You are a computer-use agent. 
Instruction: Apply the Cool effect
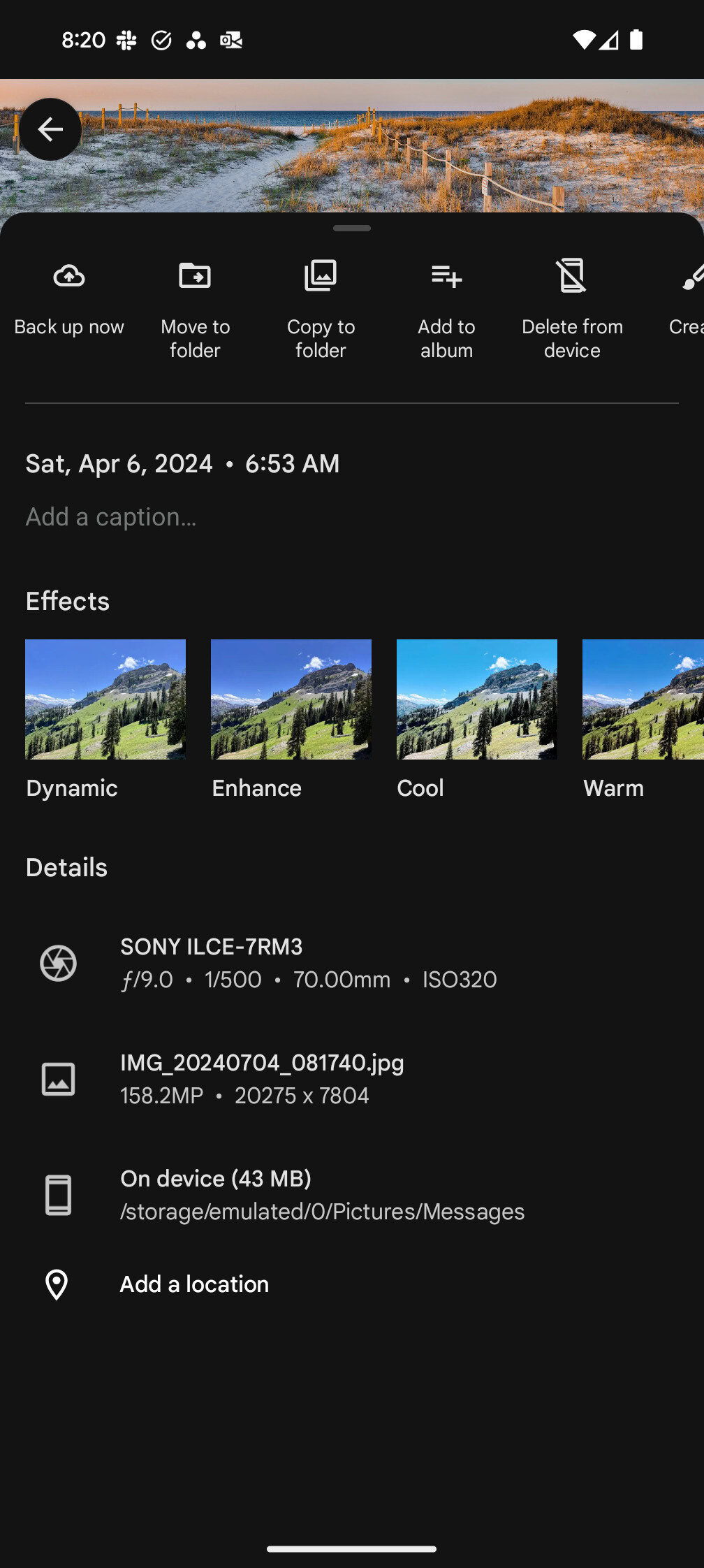pyautogui.click(x=477, y=699)
